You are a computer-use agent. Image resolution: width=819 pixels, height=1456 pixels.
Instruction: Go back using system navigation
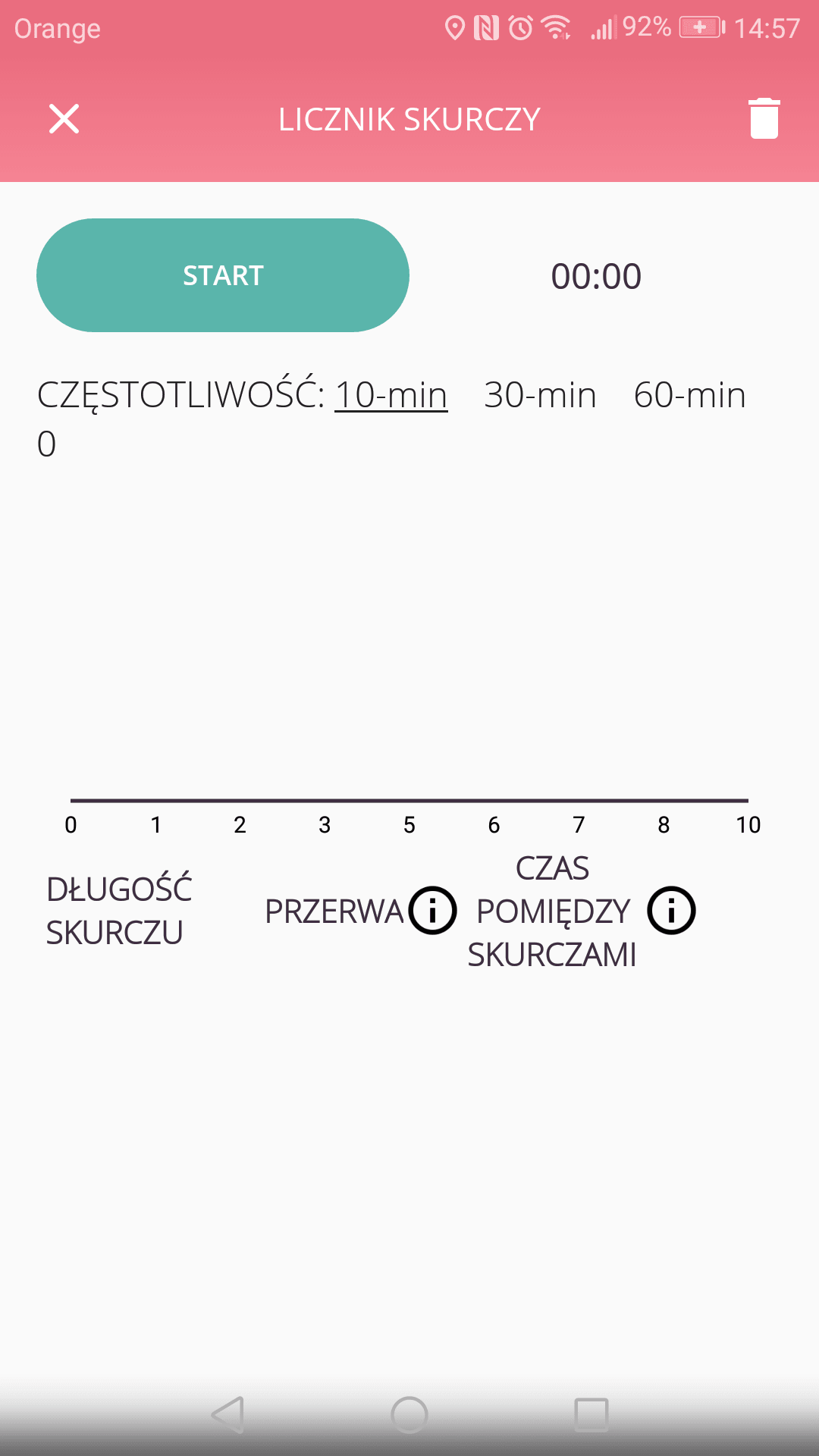pos(227,1414)
